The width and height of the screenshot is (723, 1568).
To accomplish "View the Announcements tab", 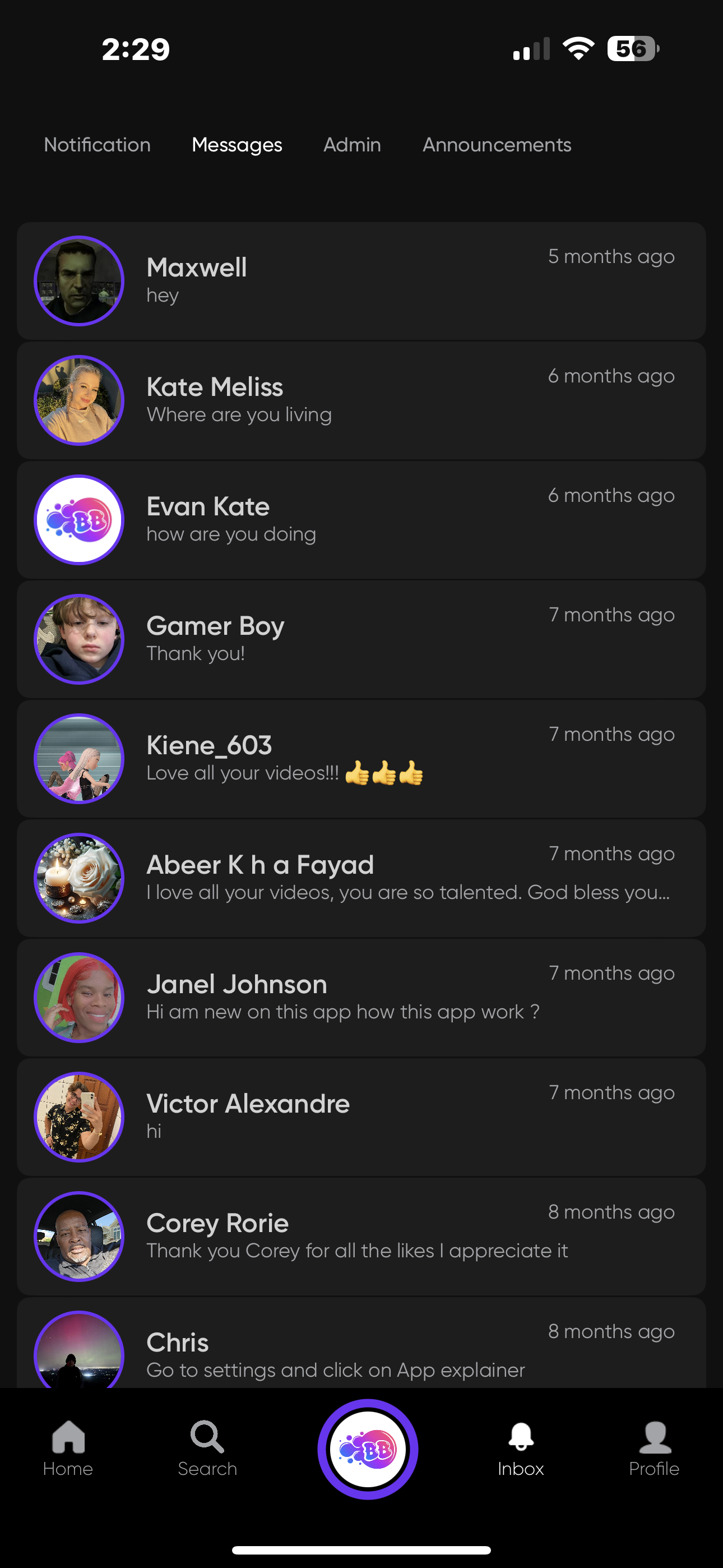I will click(497, 145).
